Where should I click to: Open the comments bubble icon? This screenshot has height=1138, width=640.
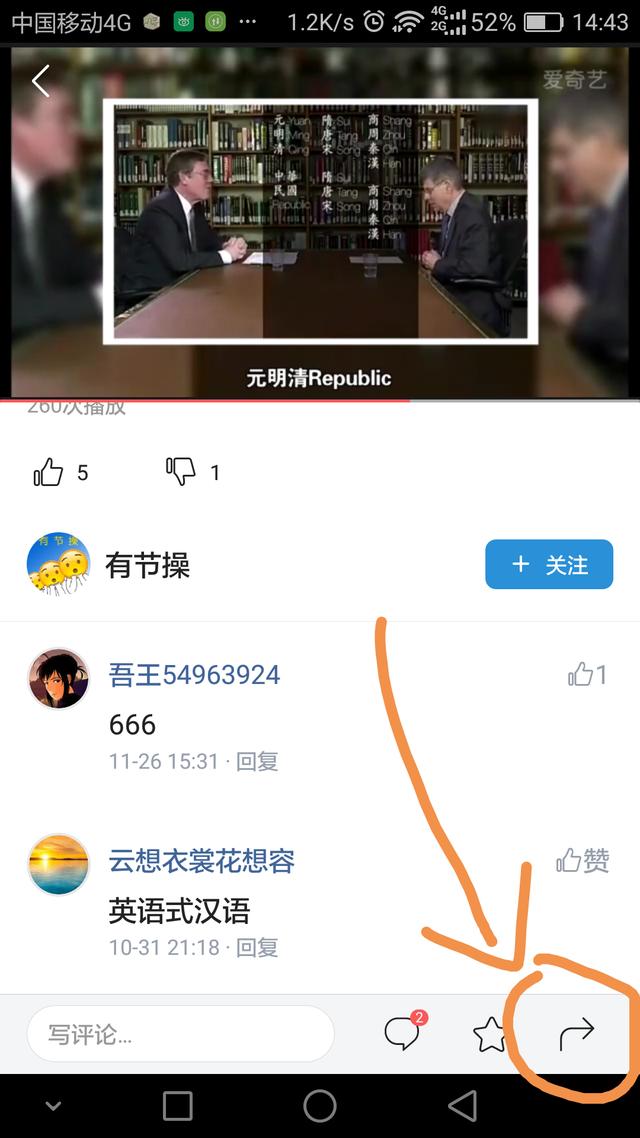(402, 1034)
